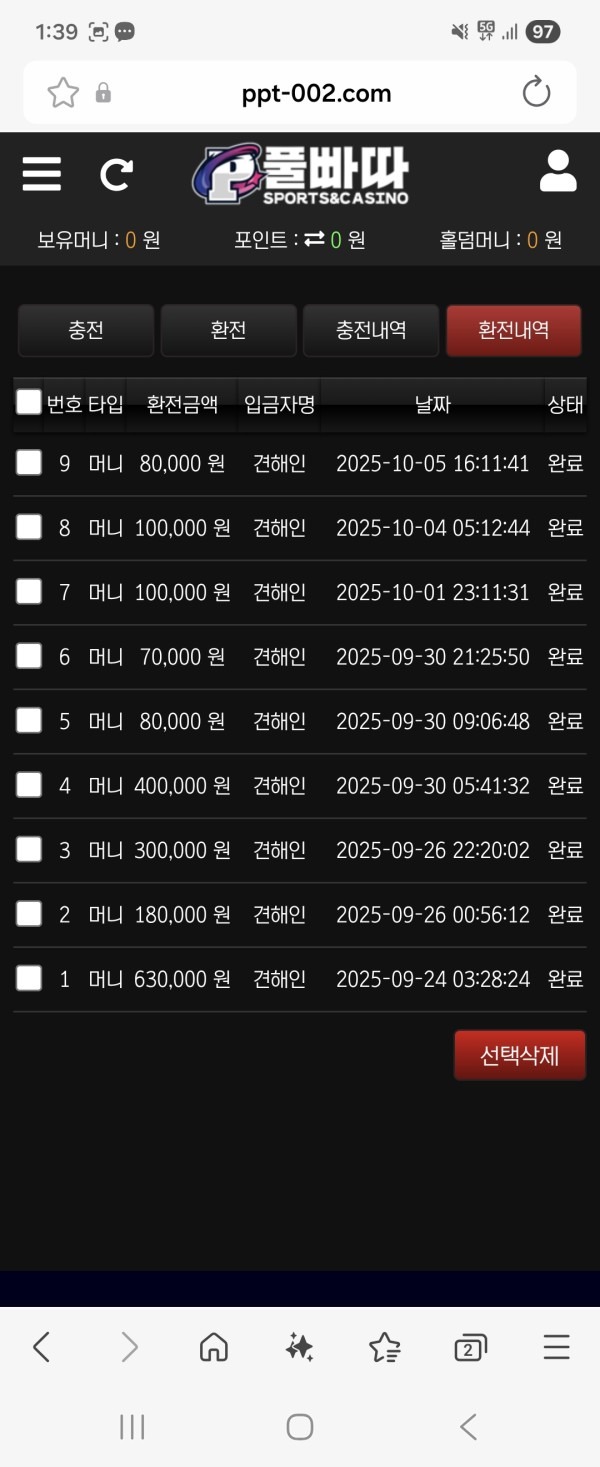Image resolution: width=600 pixels, height=1467 pixels.
Task: Check the select-all checkbox in header
Action: click(x=29, y=402)
